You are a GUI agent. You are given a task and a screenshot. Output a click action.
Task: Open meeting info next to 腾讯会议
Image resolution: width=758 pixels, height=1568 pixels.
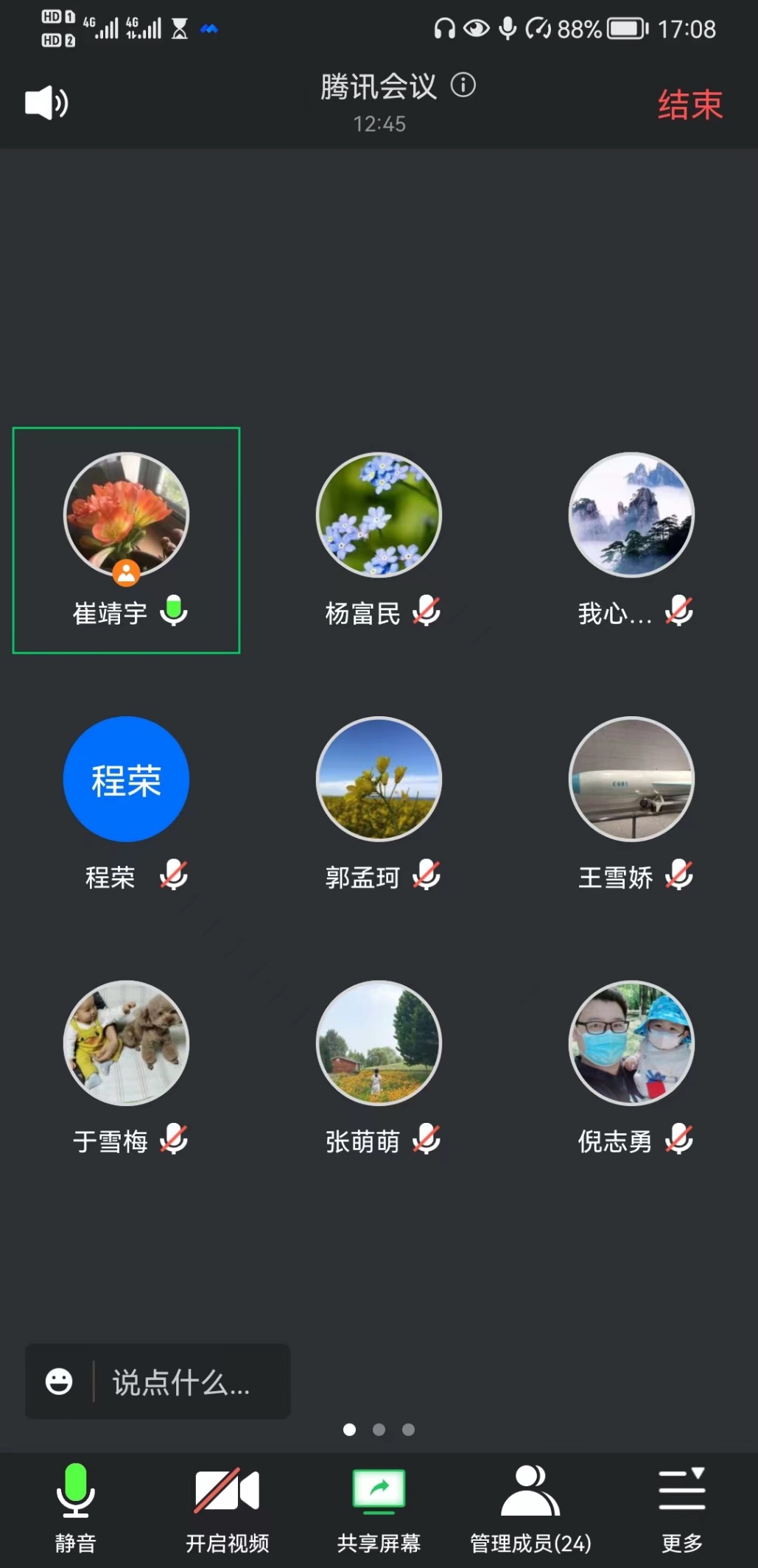click(x=463, y=85)
